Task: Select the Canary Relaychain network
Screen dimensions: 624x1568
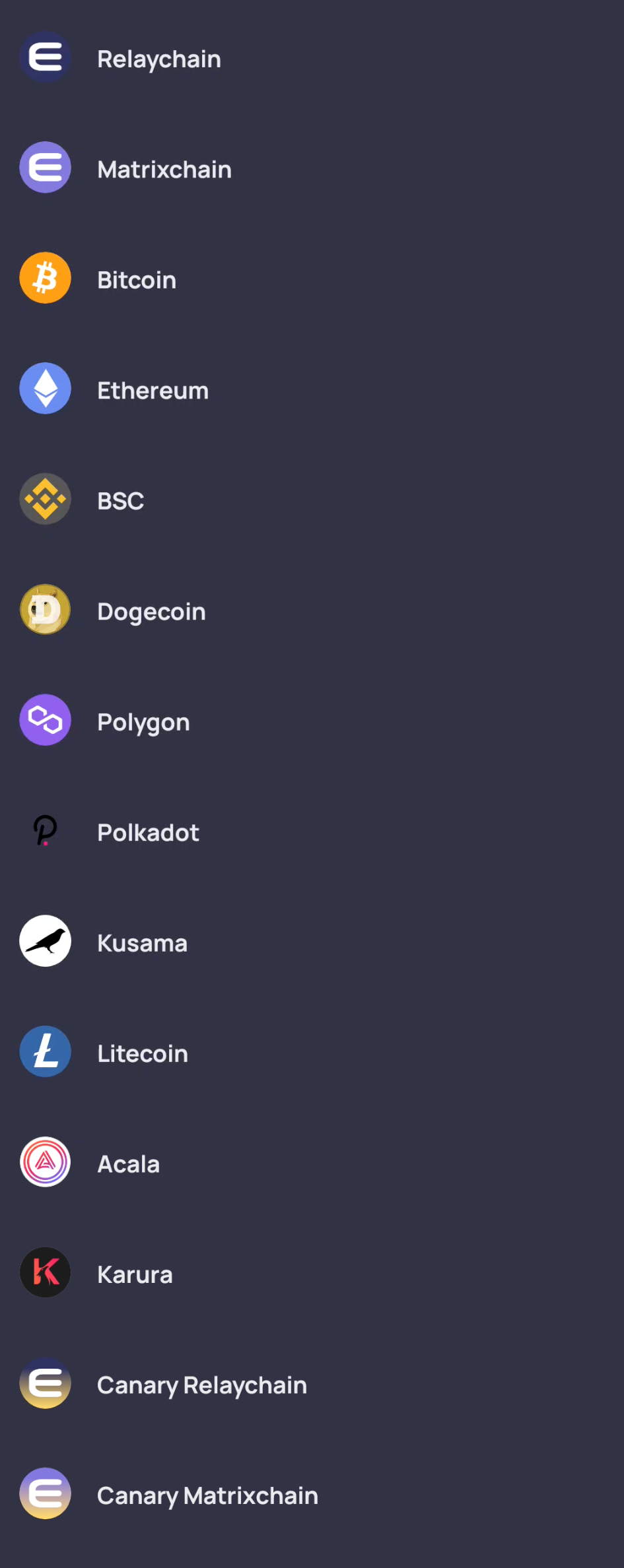Action: 201,1385
